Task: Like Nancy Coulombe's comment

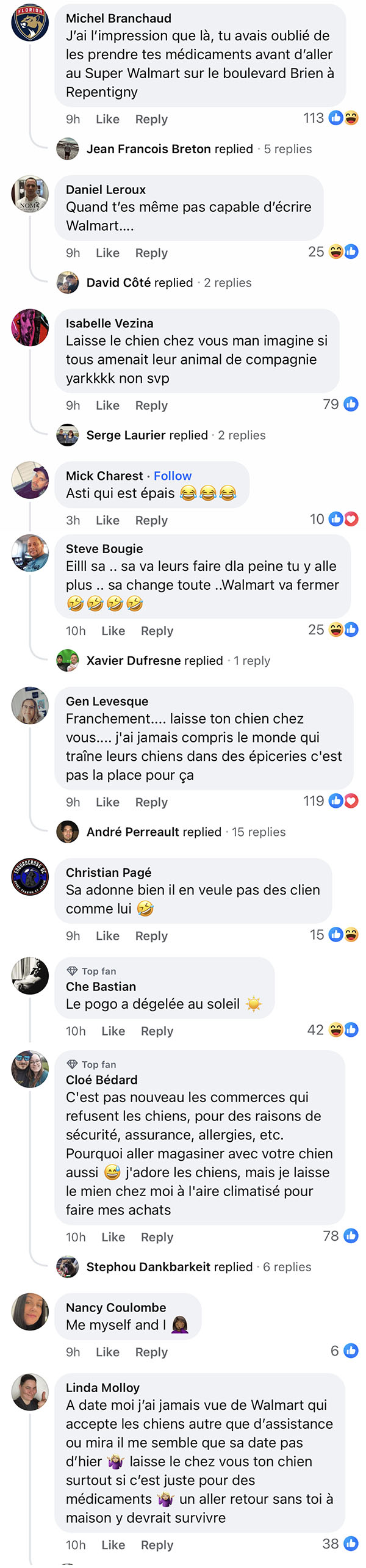Action: 107,1352
